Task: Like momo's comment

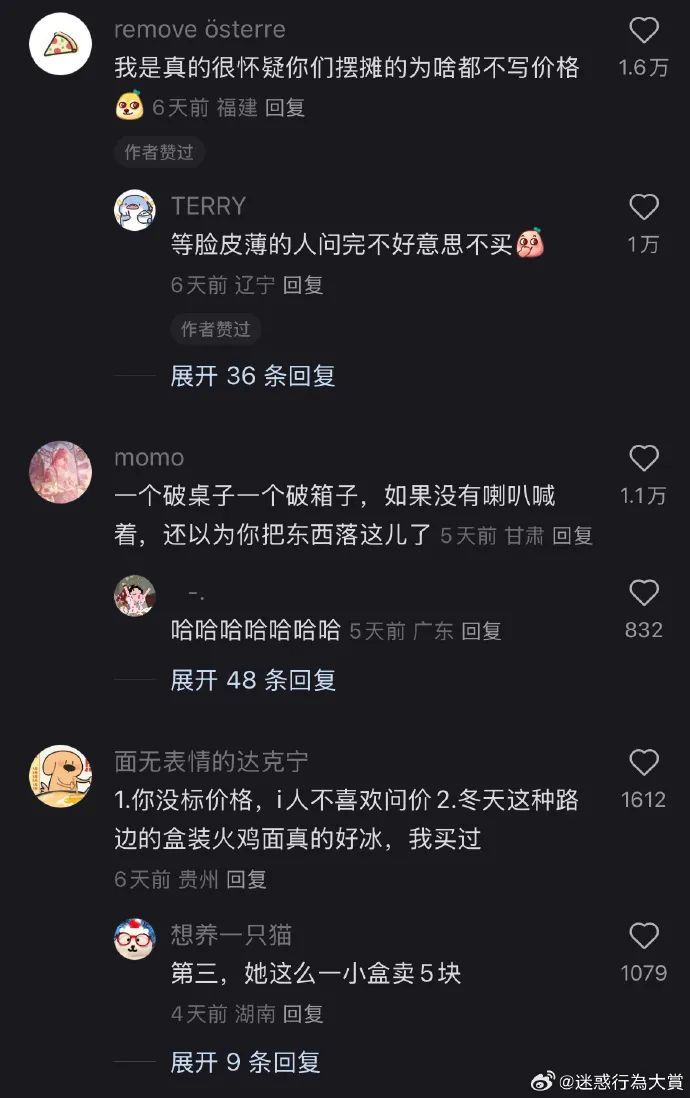Action: point(644,459)
